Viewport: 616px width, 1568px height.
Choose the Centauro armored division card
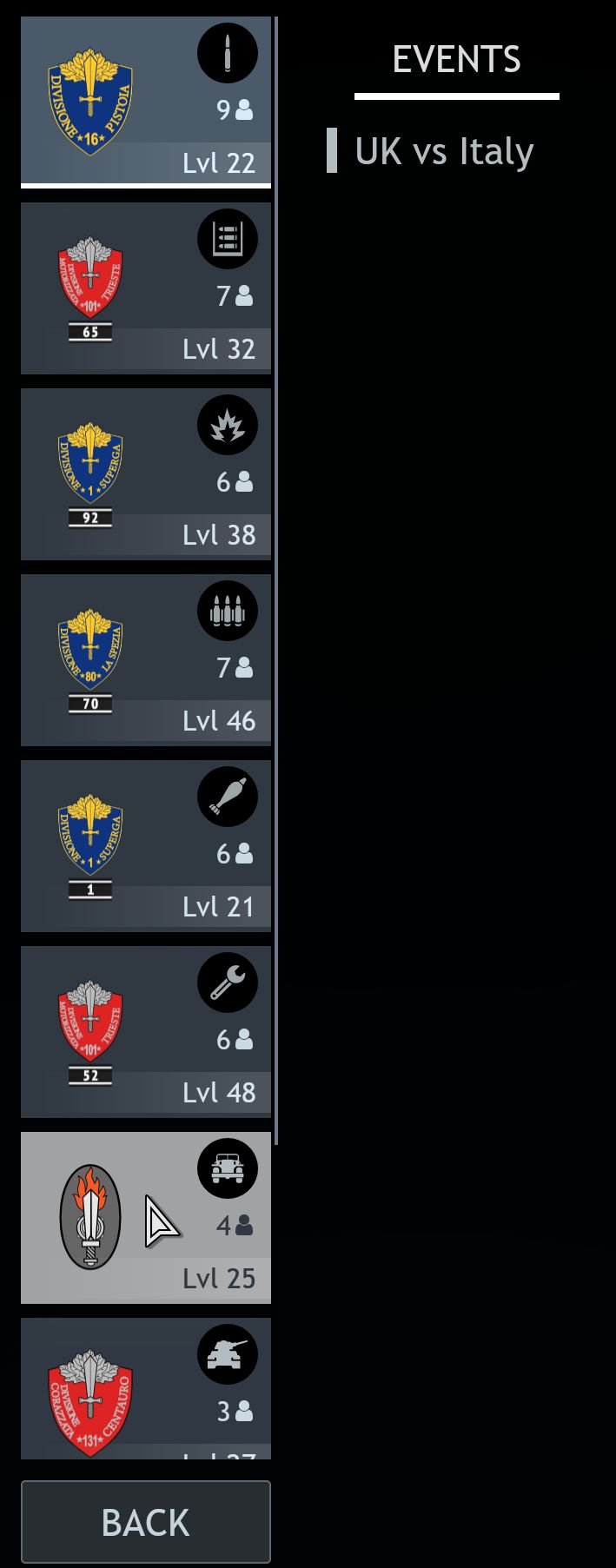(145, 1387)
